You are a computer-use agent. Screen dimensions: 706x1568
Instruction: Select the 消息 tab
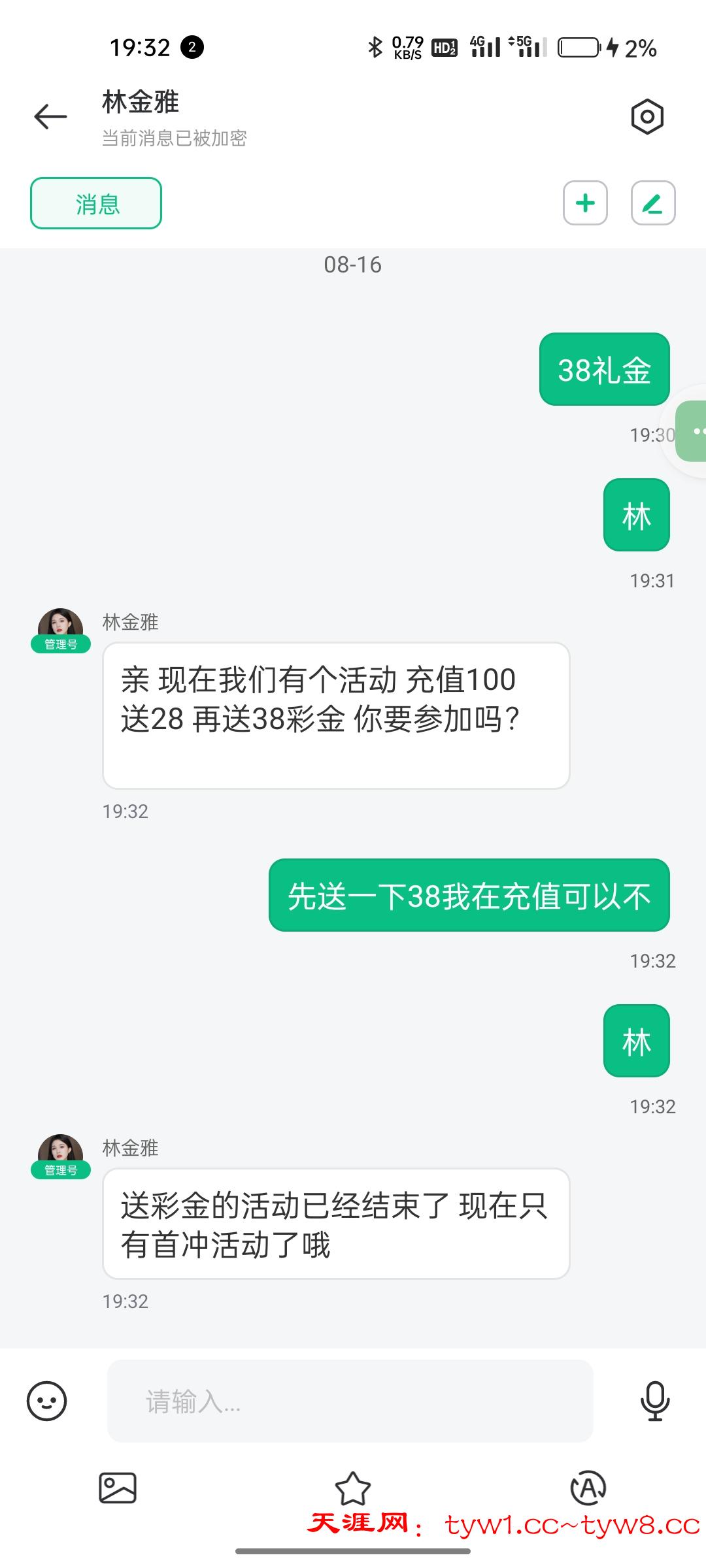coord(96,203)
